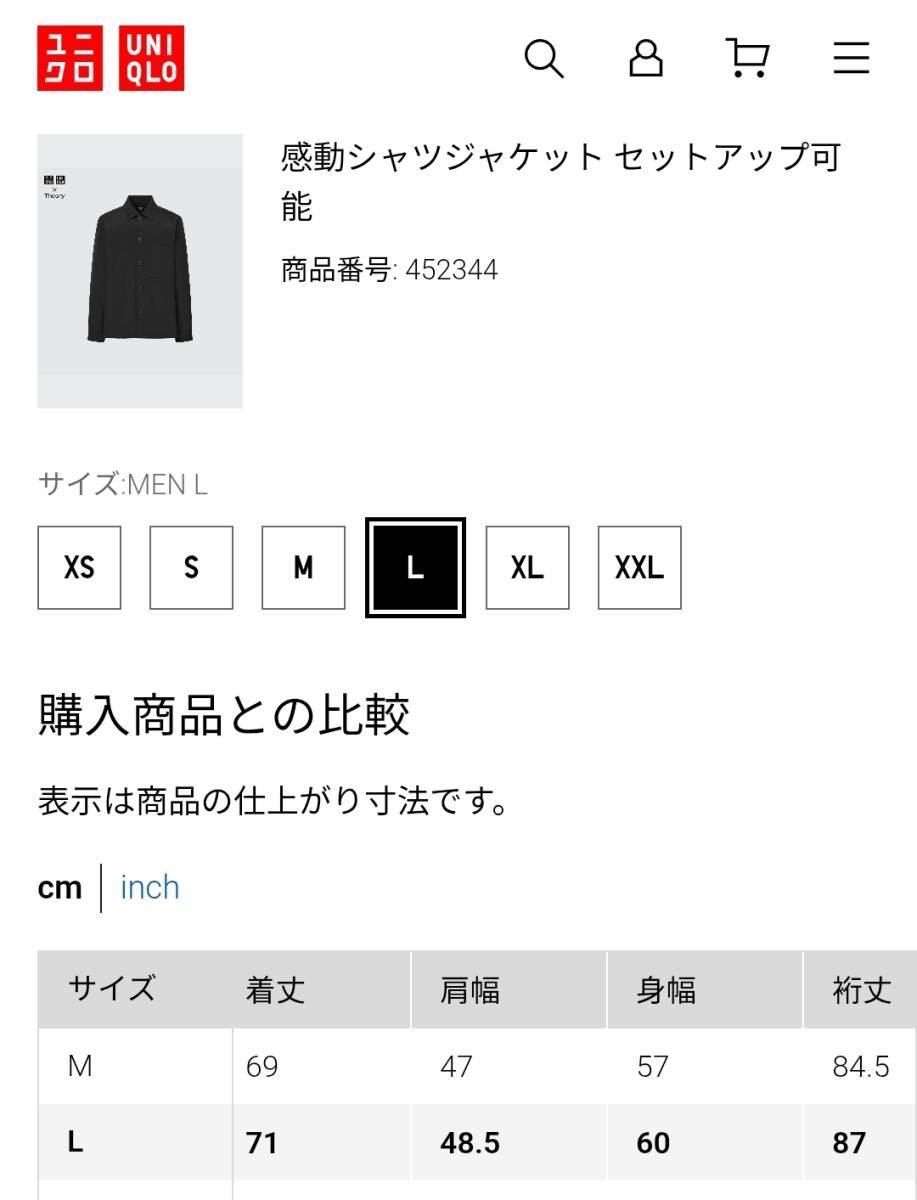The image size is (917, 1200).
Task: Open the black shirt jacket product image
Action: 140,270
